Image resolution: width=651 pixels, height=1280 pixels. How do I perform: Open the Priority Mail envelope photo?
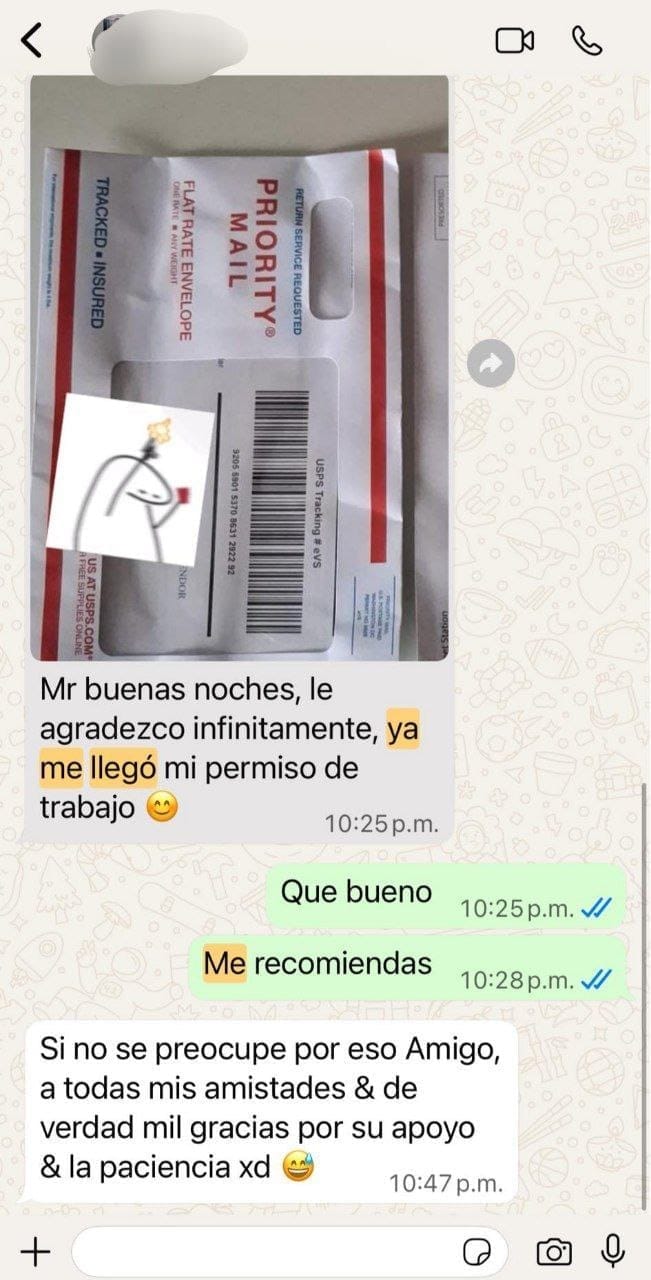pyautogui.click(x=238, y=370)
